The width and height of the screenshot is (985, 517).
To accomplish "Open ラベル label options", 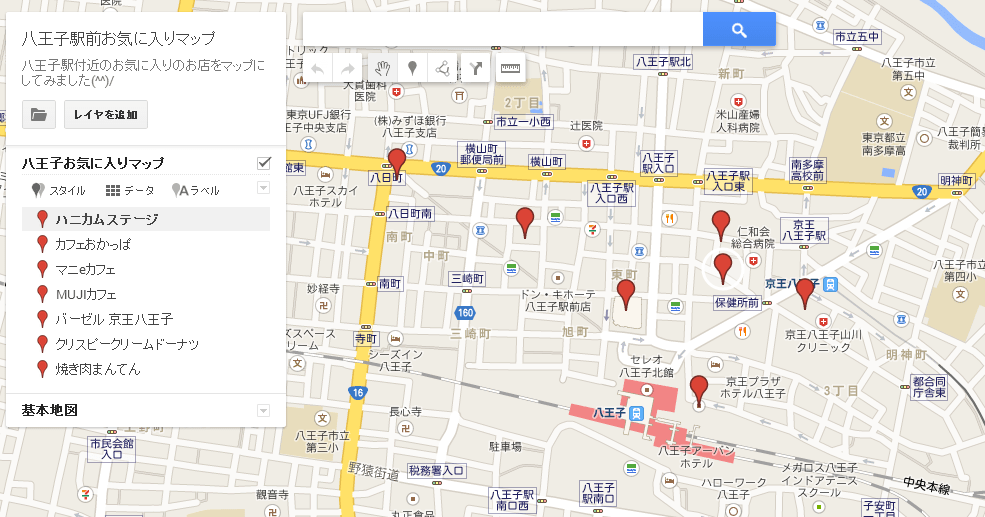I will point(196,190).
